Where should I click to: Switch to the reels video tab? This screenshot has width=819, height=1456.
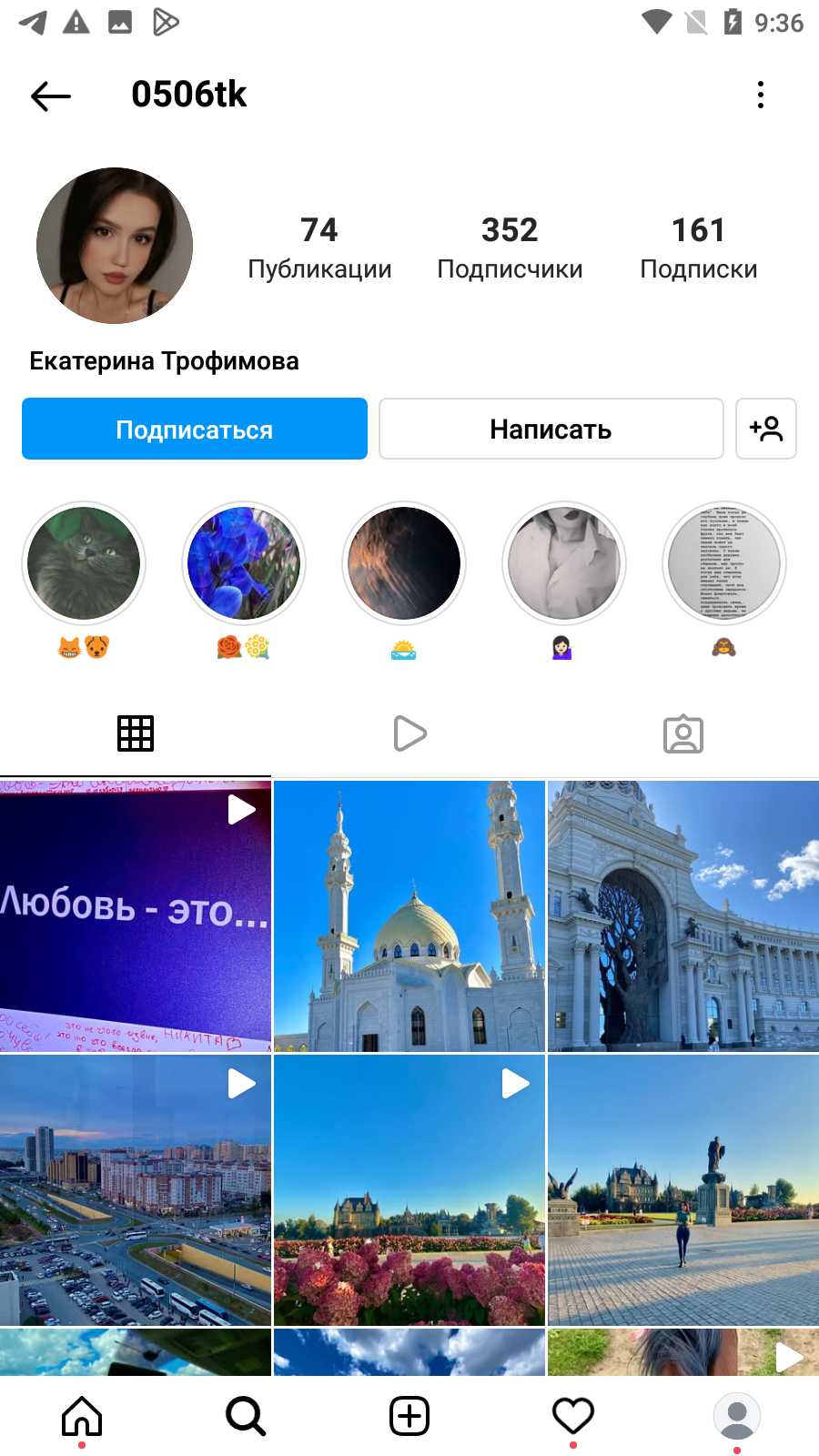(x=409, y=733)
